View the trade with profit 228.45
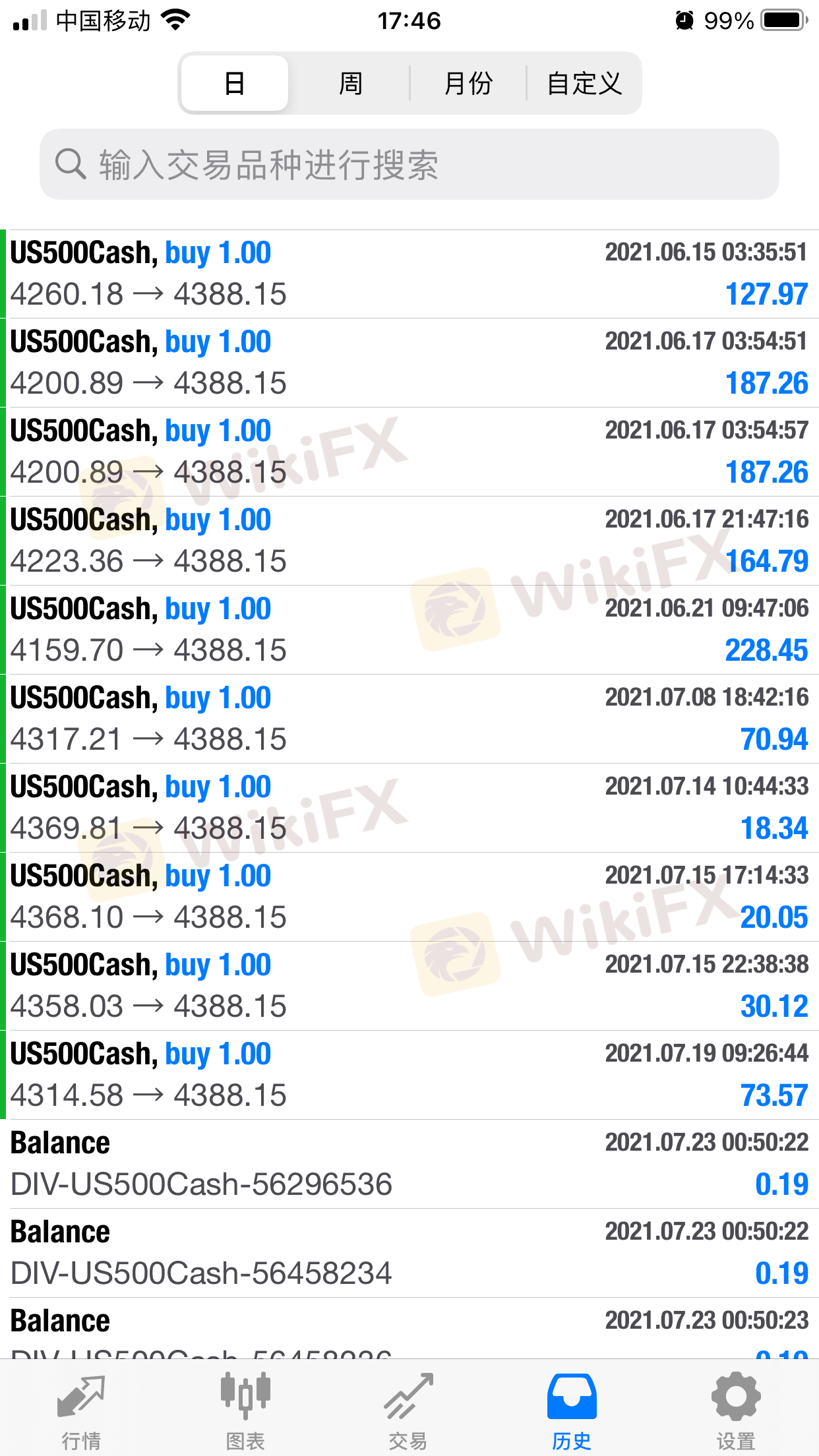Viewport: 819px width, 1456px height. point(409,630)
